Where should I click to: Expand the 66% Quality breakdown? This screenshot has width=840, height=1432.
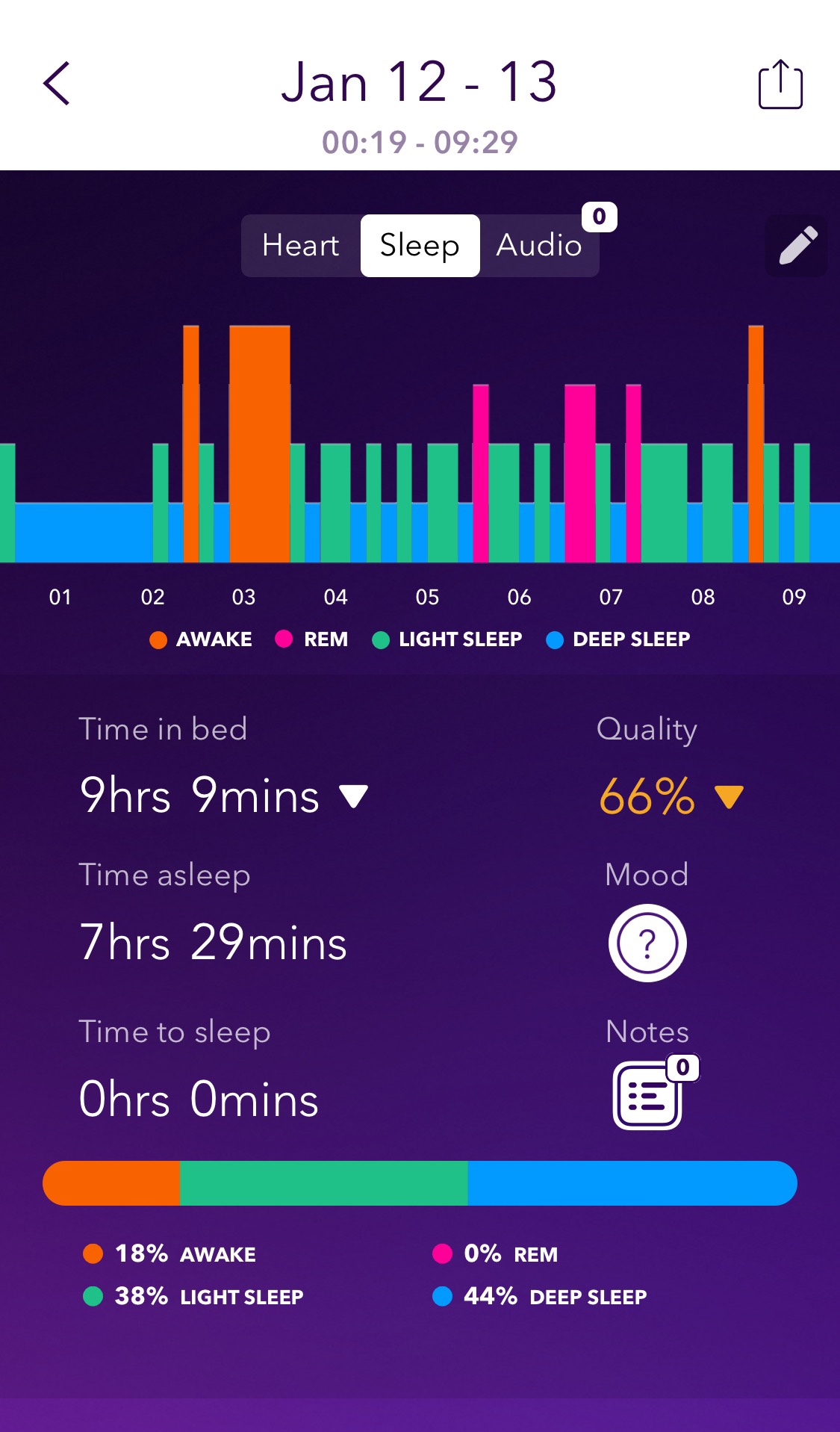pyautogui.click(x=729, y=796)
